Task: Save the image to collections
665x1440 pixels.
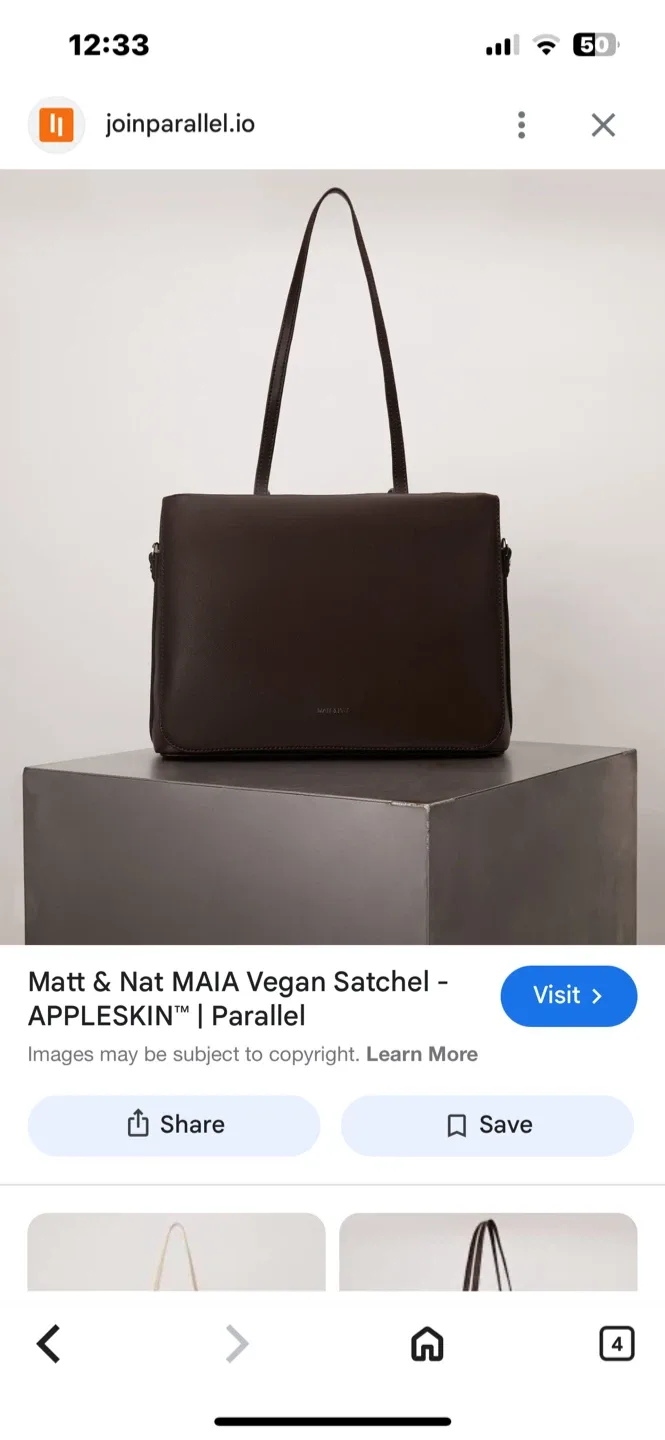Action: (487, 1125)
